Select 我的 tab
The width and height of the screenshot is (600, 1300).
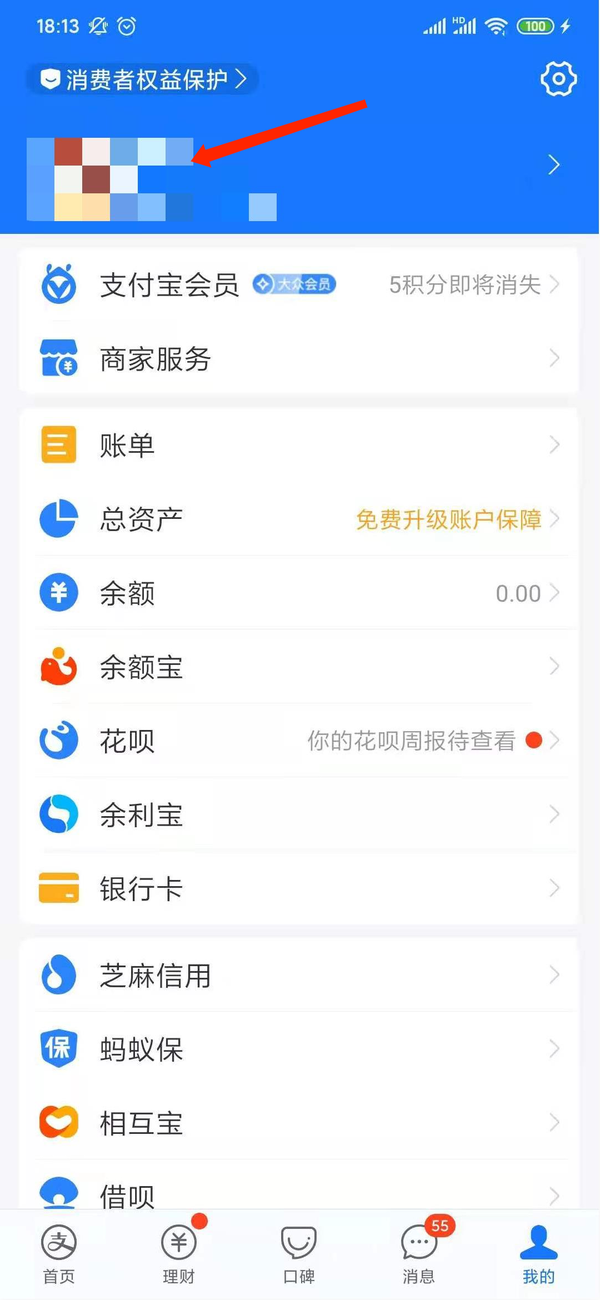(x=539, y=1254)
